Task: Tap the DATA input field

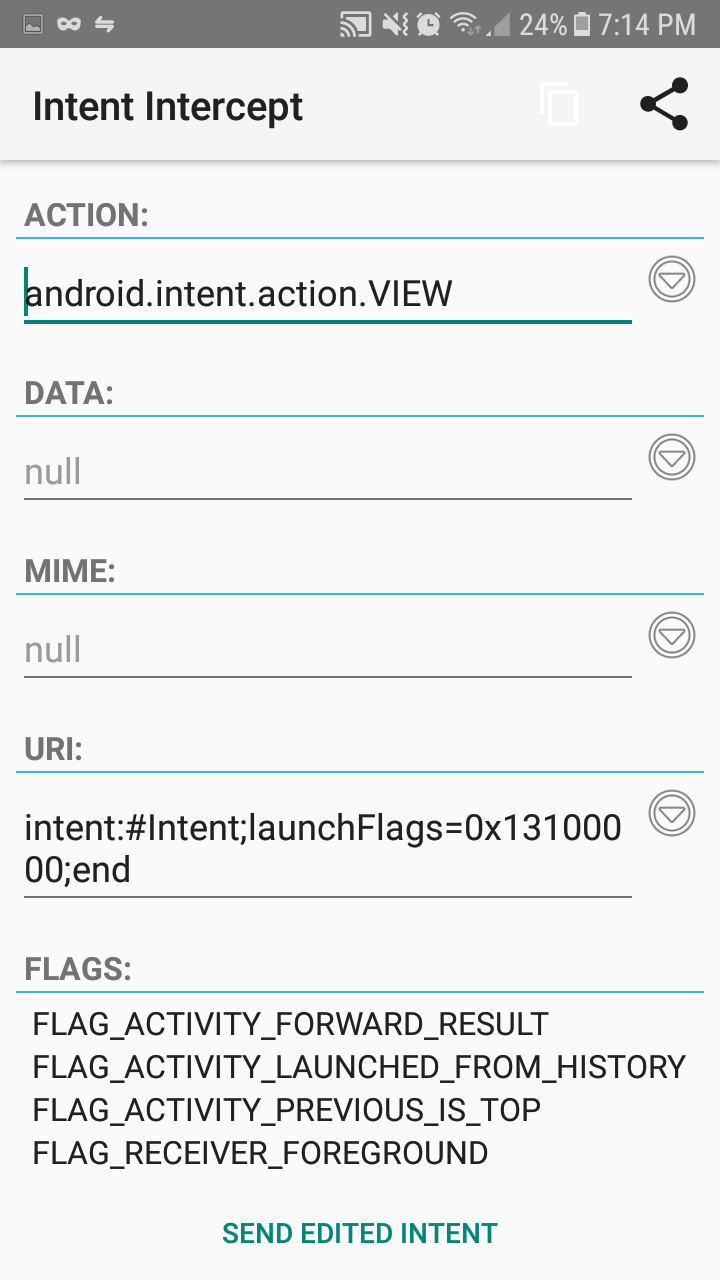Action: 328,471
